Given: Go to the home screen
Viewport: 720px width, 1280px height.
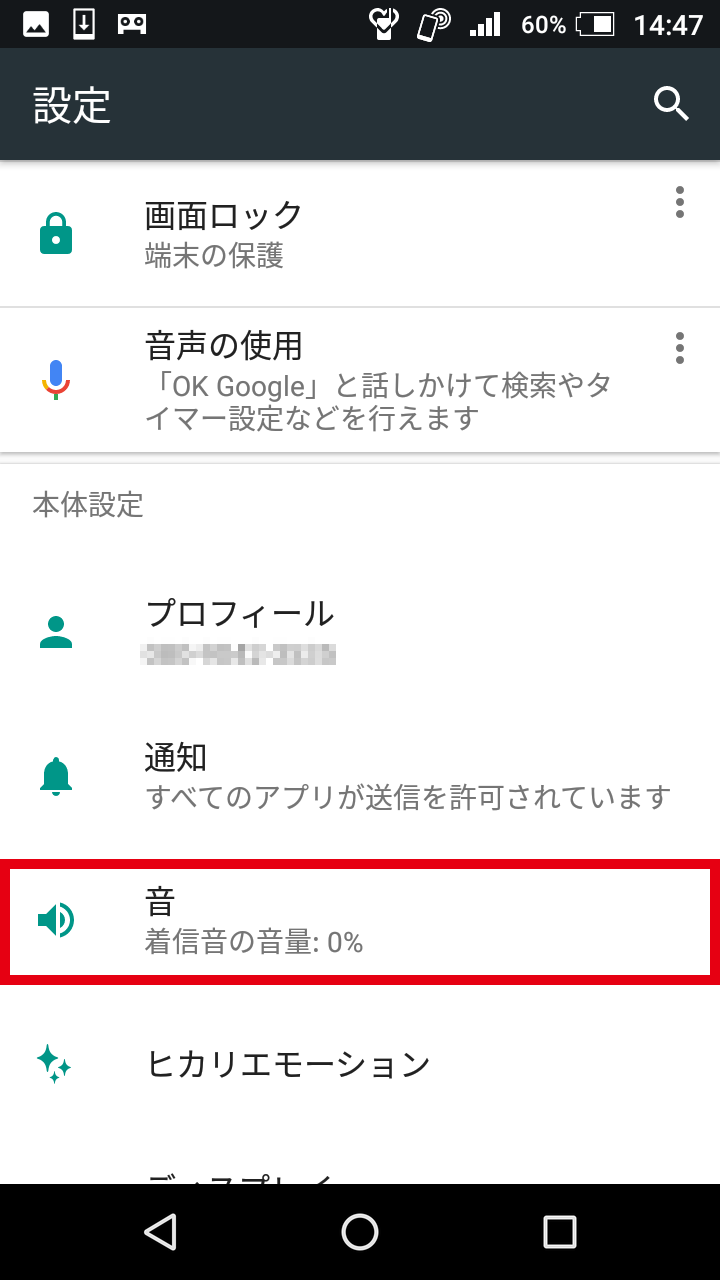Looking at the screenshot, I should point(360,1232).
